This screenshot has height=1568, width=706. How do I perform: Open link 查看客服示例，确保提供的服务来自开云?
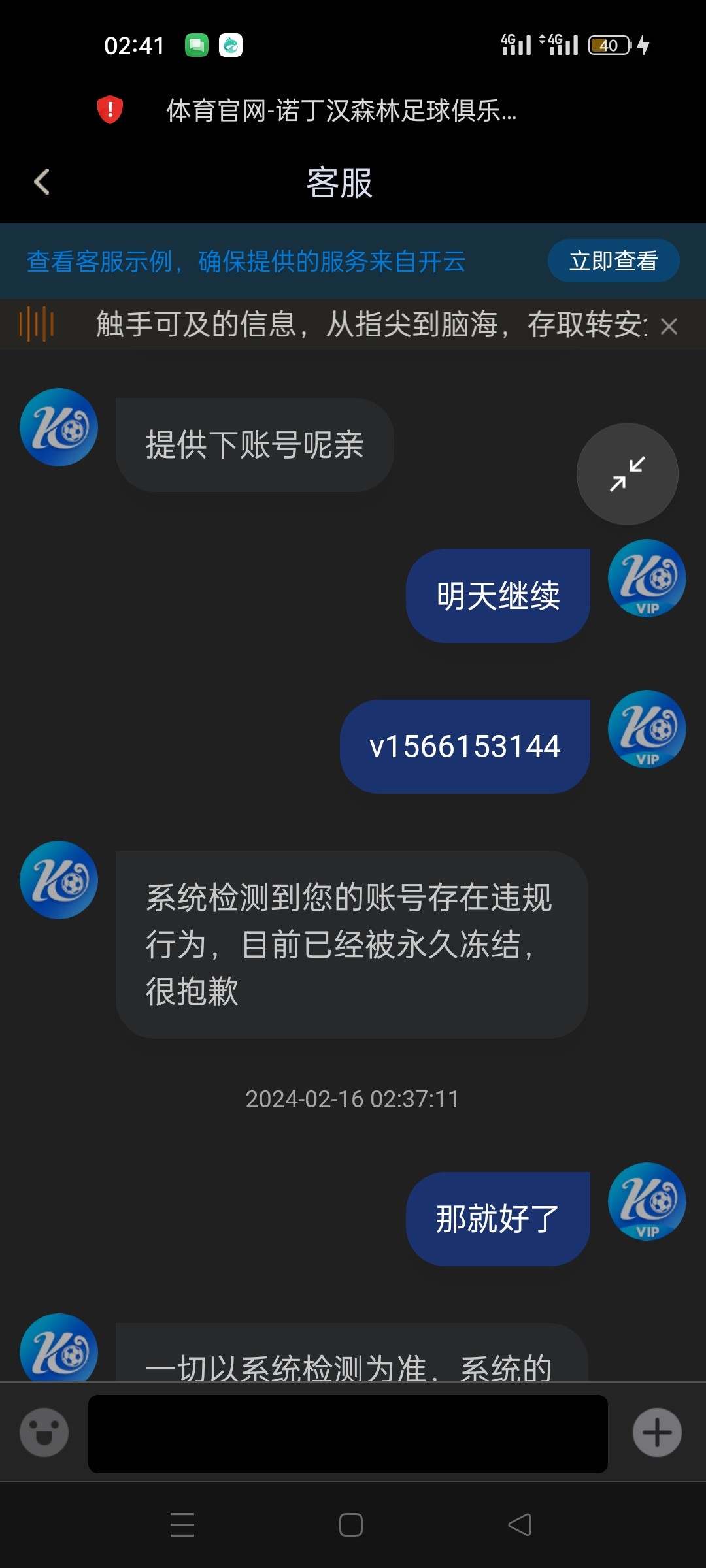pyautogui.click(x=245, y=259)
